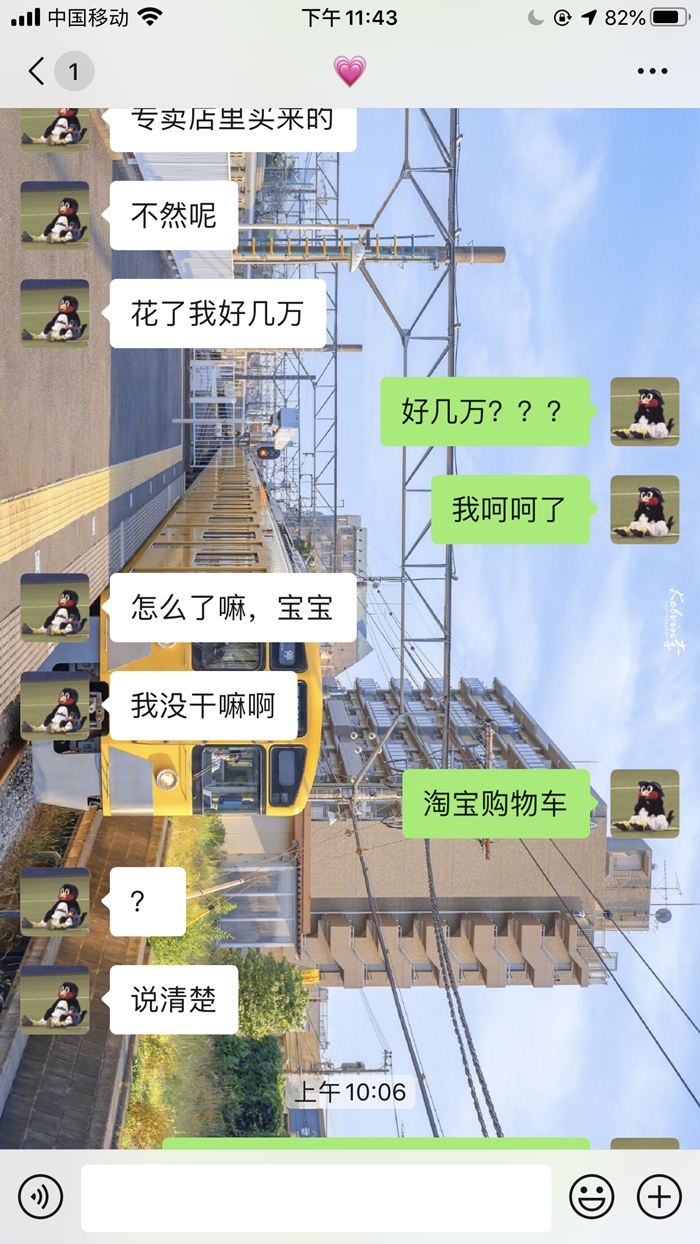Open the three-dot chat options menu

click(652, 71)
